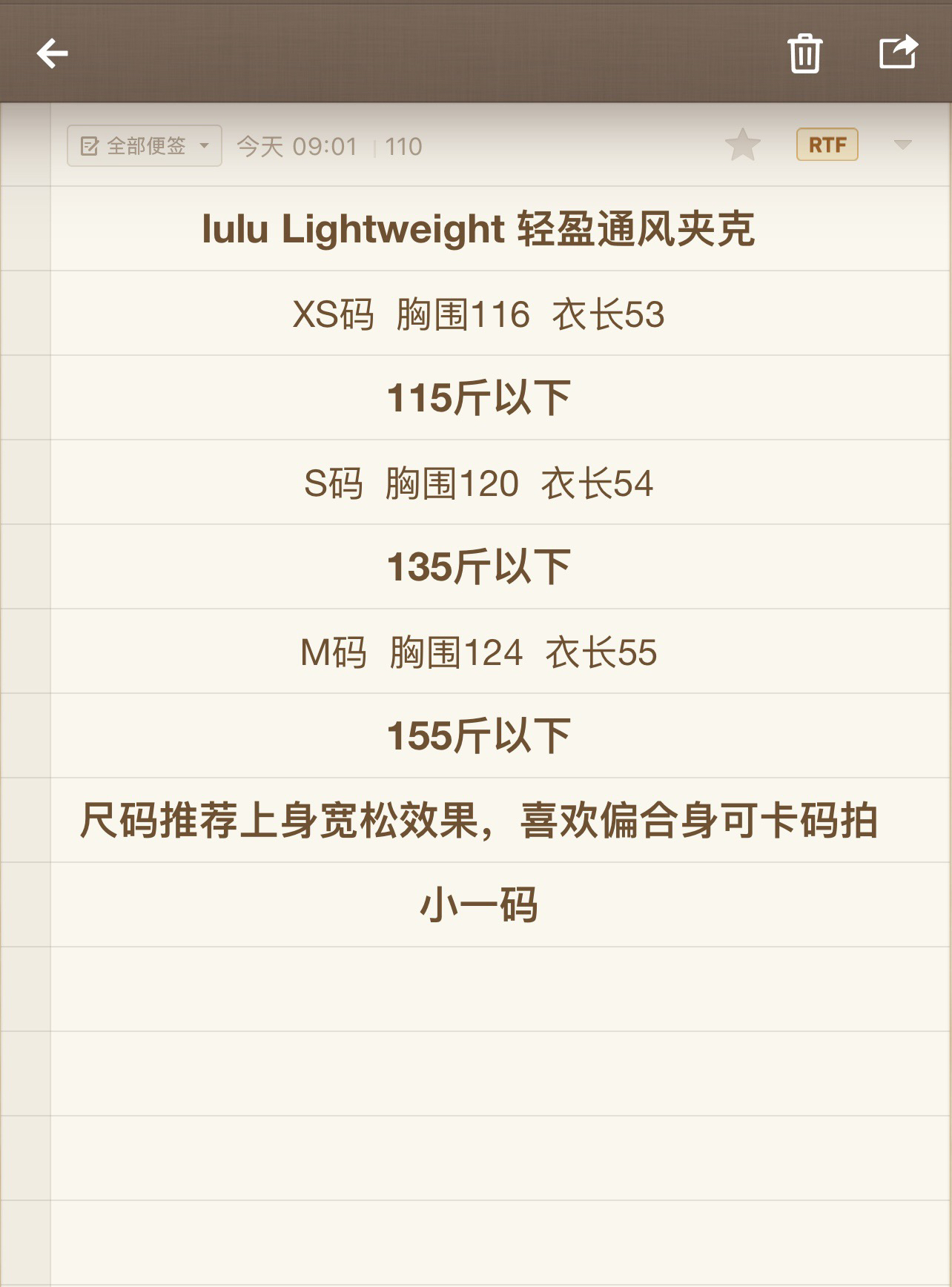952x1287 pixels.
Task: Open the 全部便签 folder dropdown
Action: click(145, 145)
